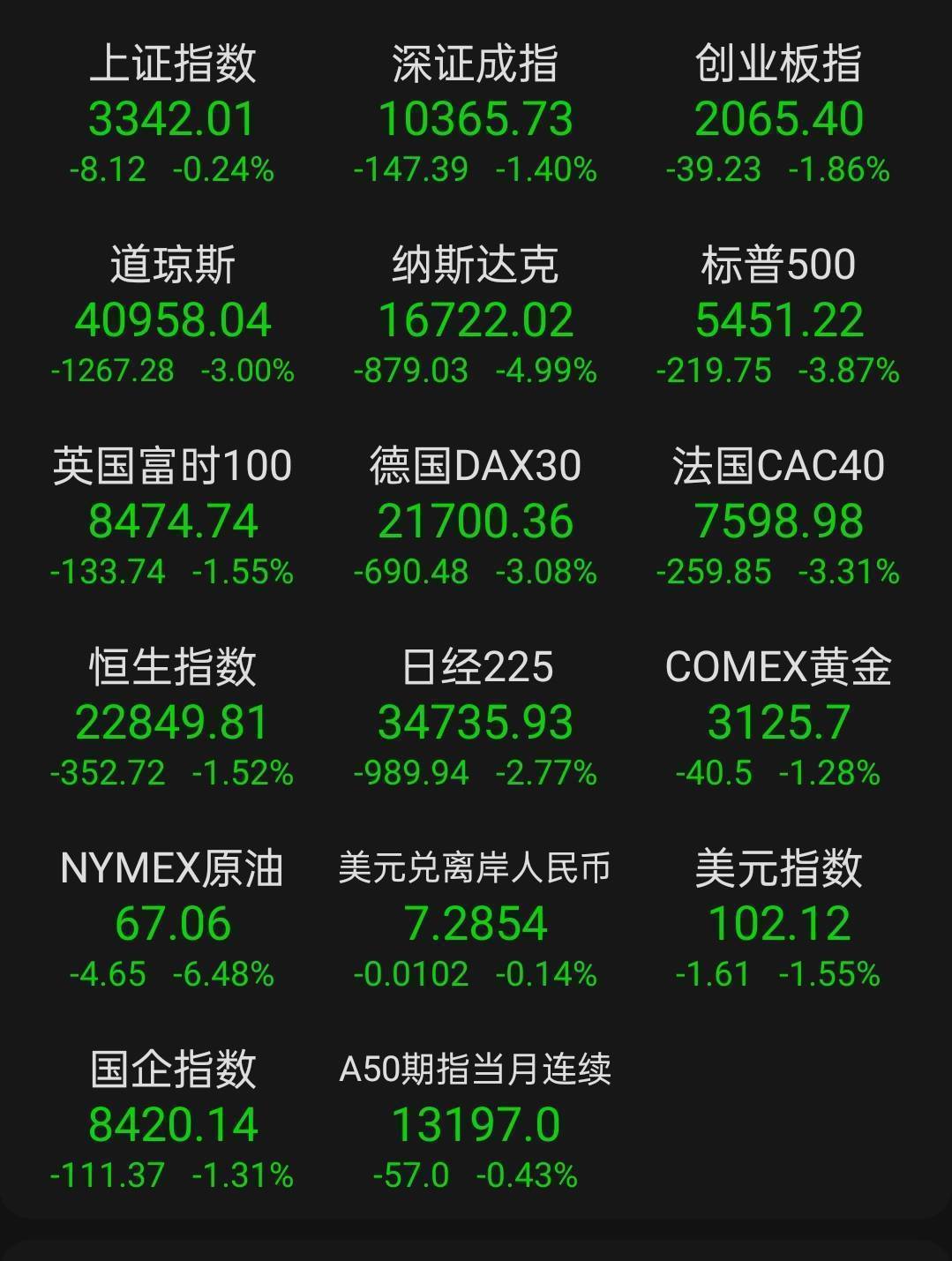Click the -4.99% Nasdaq change figure
Viewport: 952px width, 1261px height.
tap(547, 371)
